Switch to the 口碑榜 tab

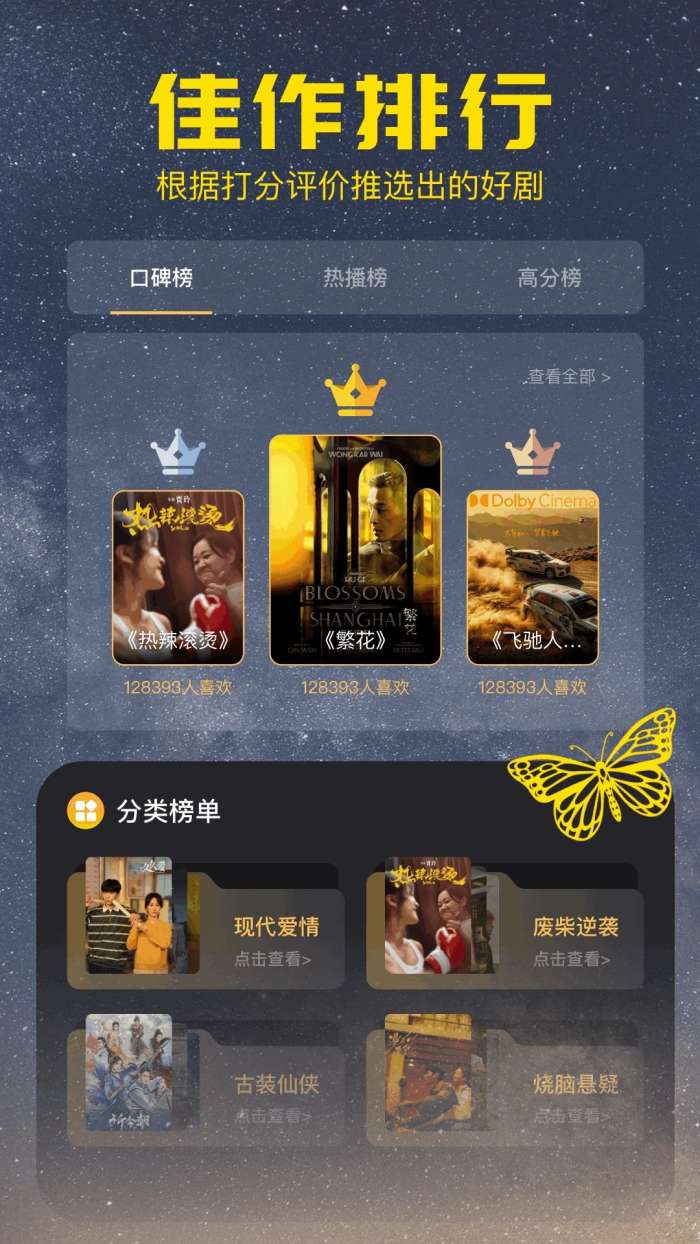161,277
